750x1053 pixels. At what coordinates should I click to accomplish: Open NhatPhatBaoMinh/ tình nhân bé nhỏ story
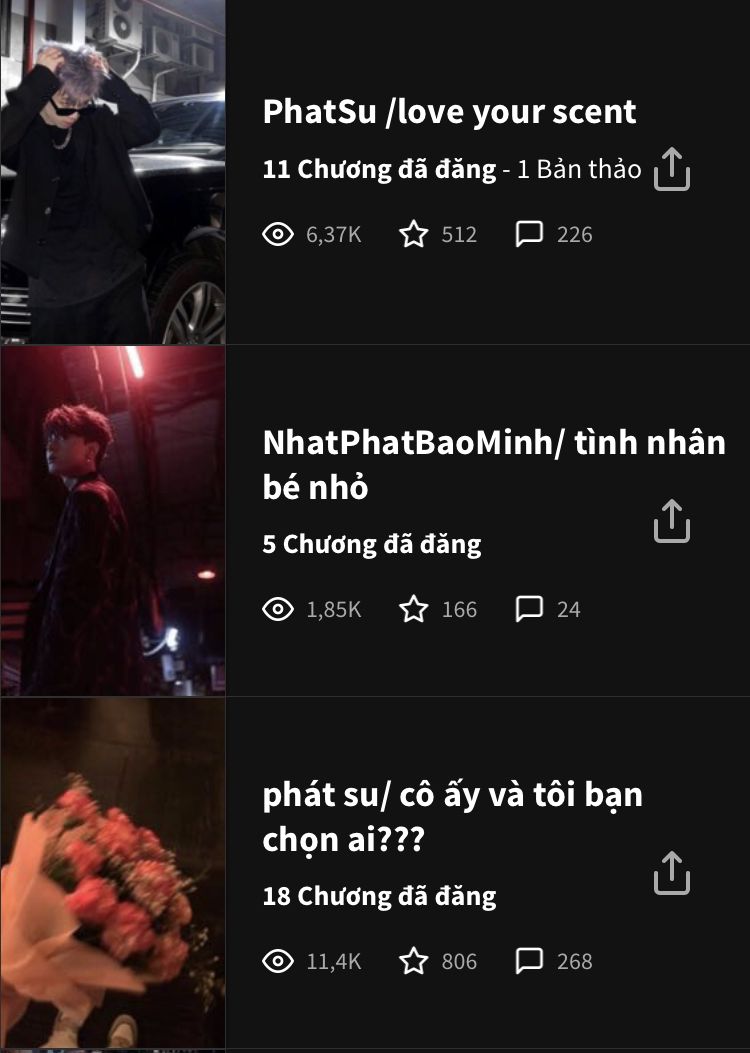493,464
